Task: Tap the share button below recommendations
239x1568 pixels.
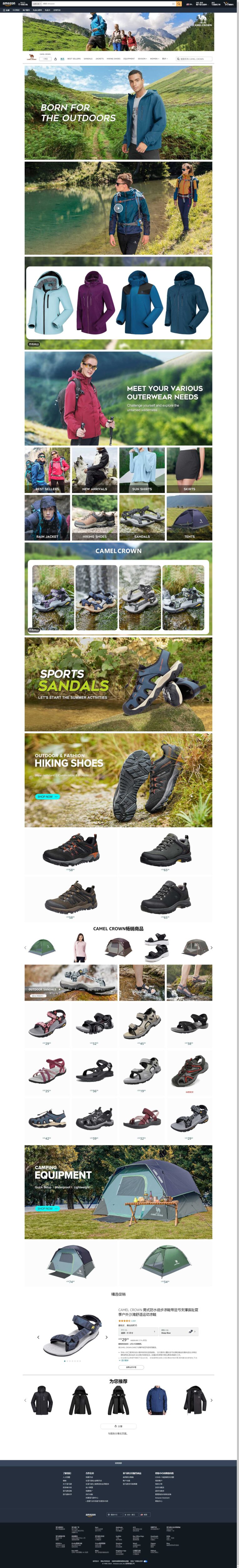Action: [x=119, y=1426]
